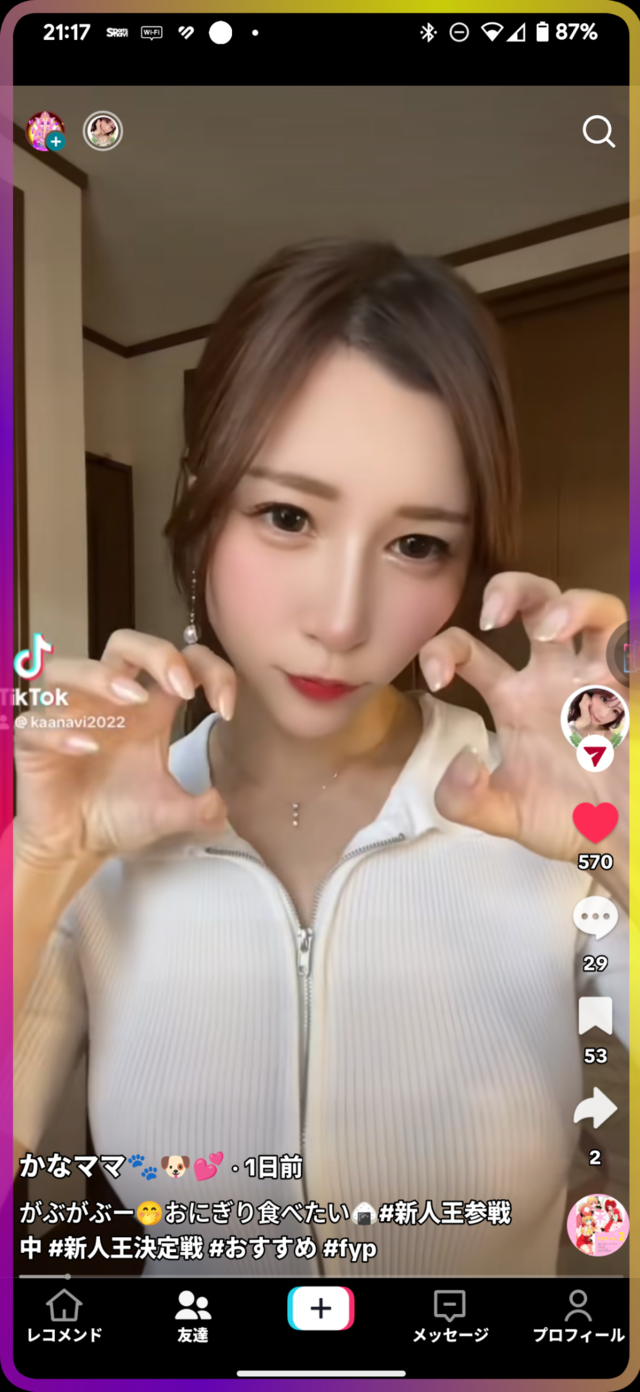Switch to the 友達 tab

tap(192, 1315)
